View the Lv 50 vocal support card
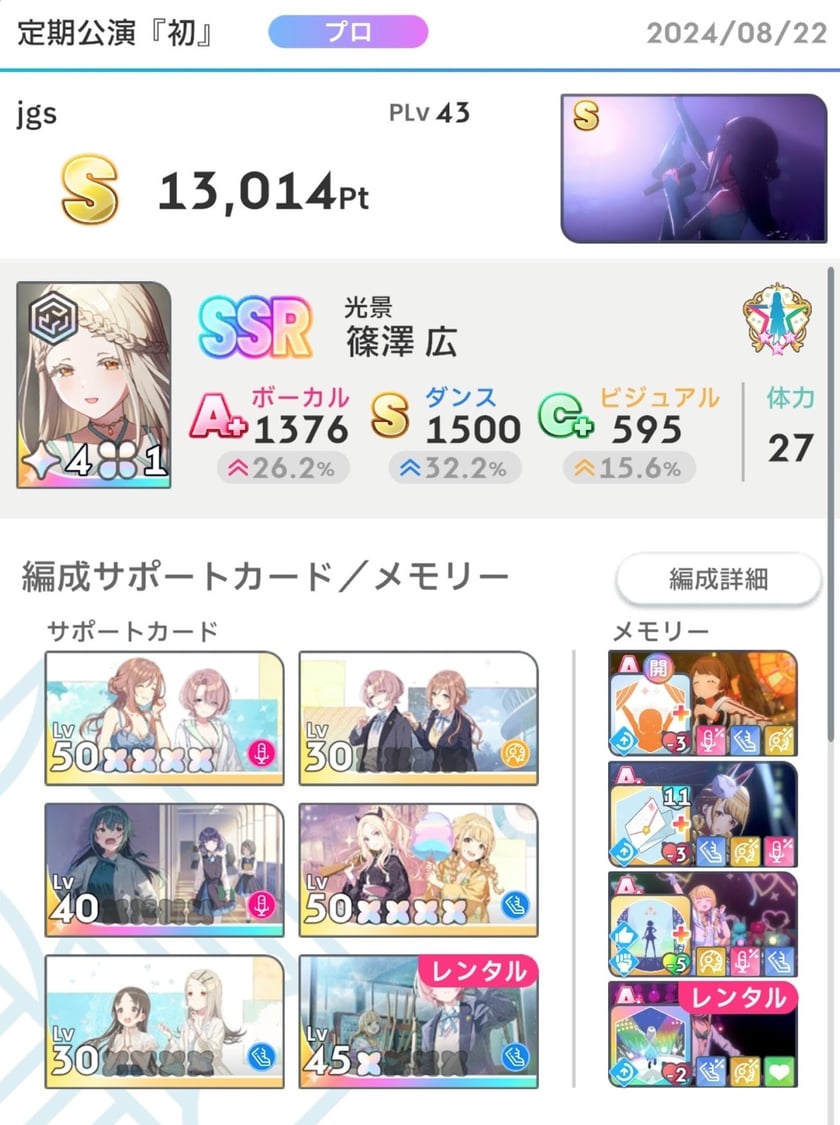The image size is (840, 1125). click(164, 717)
